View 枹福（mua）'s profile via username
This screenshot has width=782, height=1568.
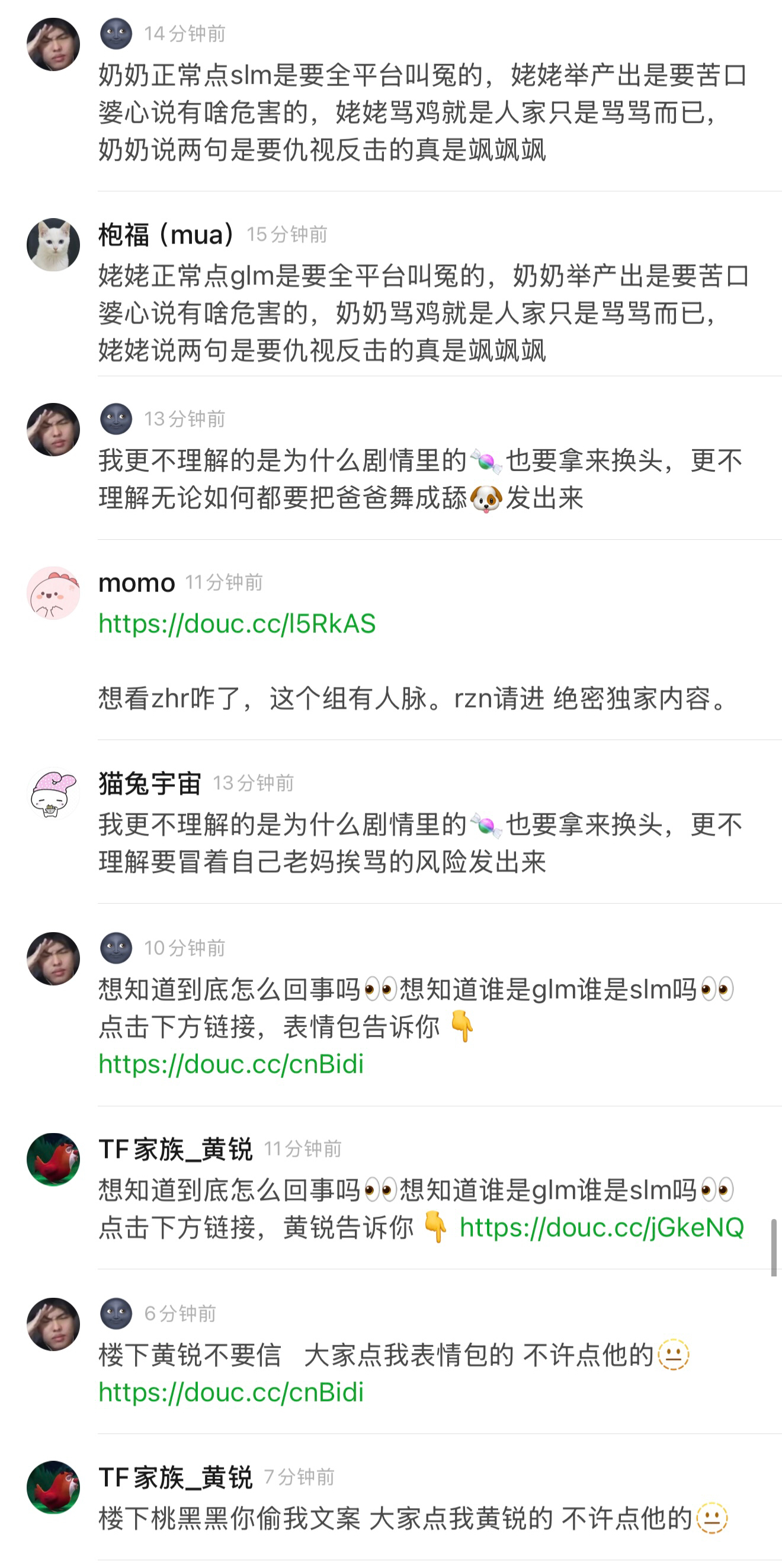click(165, 234)
